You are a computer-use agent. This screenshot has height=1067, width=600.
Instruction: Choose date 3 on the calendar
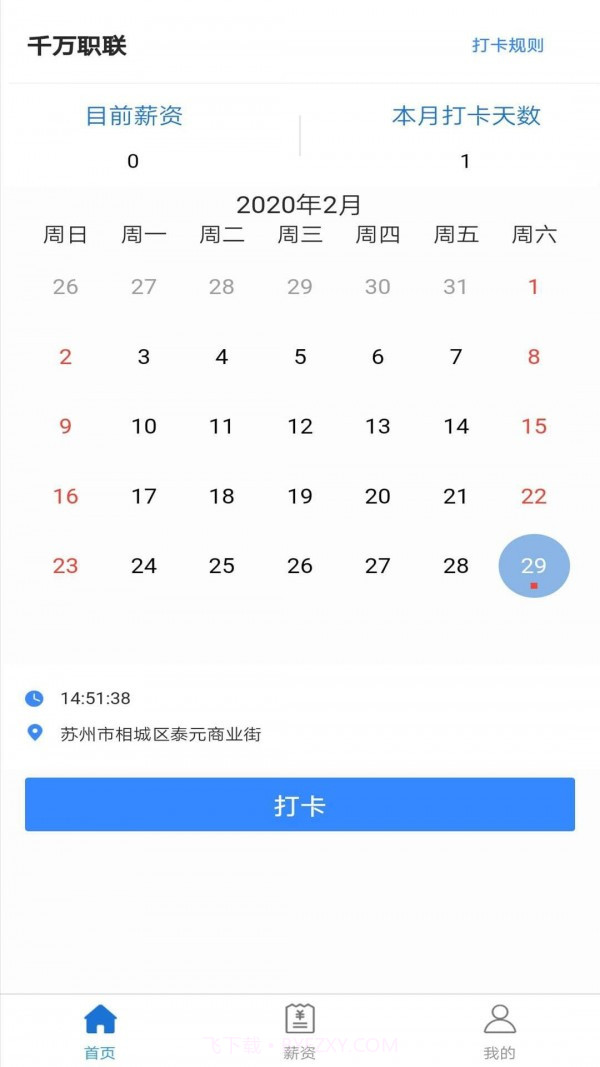click(x=144, y=357)
